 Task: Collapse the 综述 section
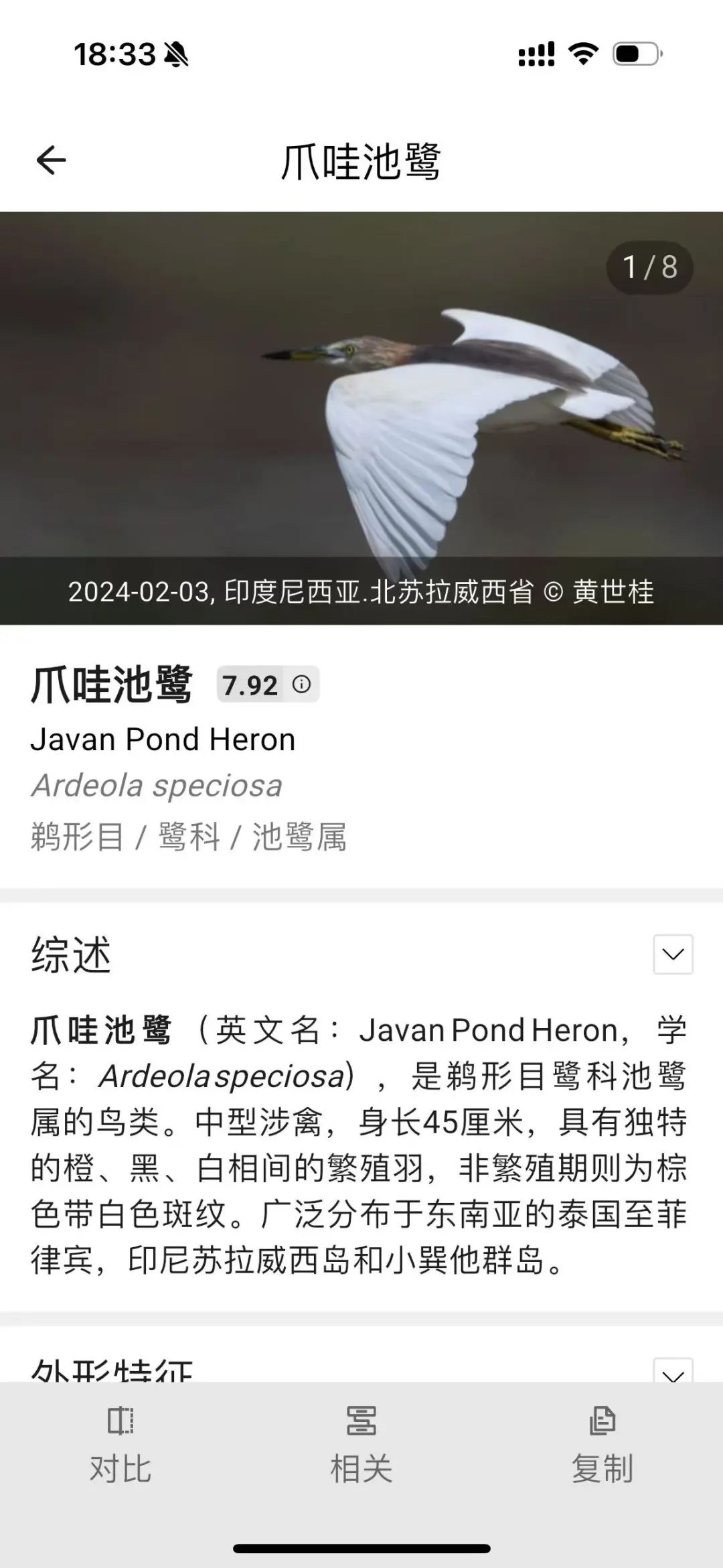(x=673, y=954)
